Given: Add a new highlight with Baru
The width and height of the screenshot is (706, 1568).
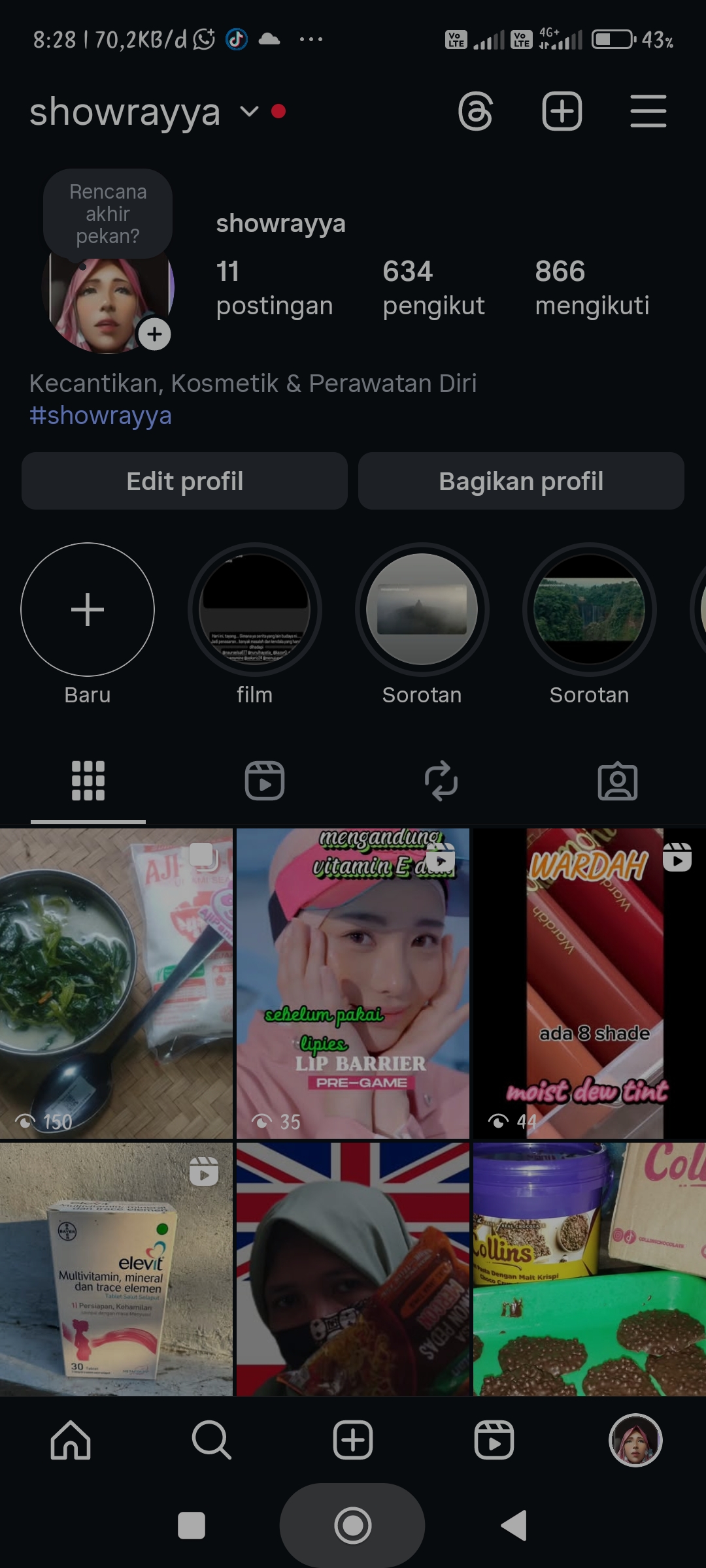Looking at the screenshot, I should (x=88, y=610).
